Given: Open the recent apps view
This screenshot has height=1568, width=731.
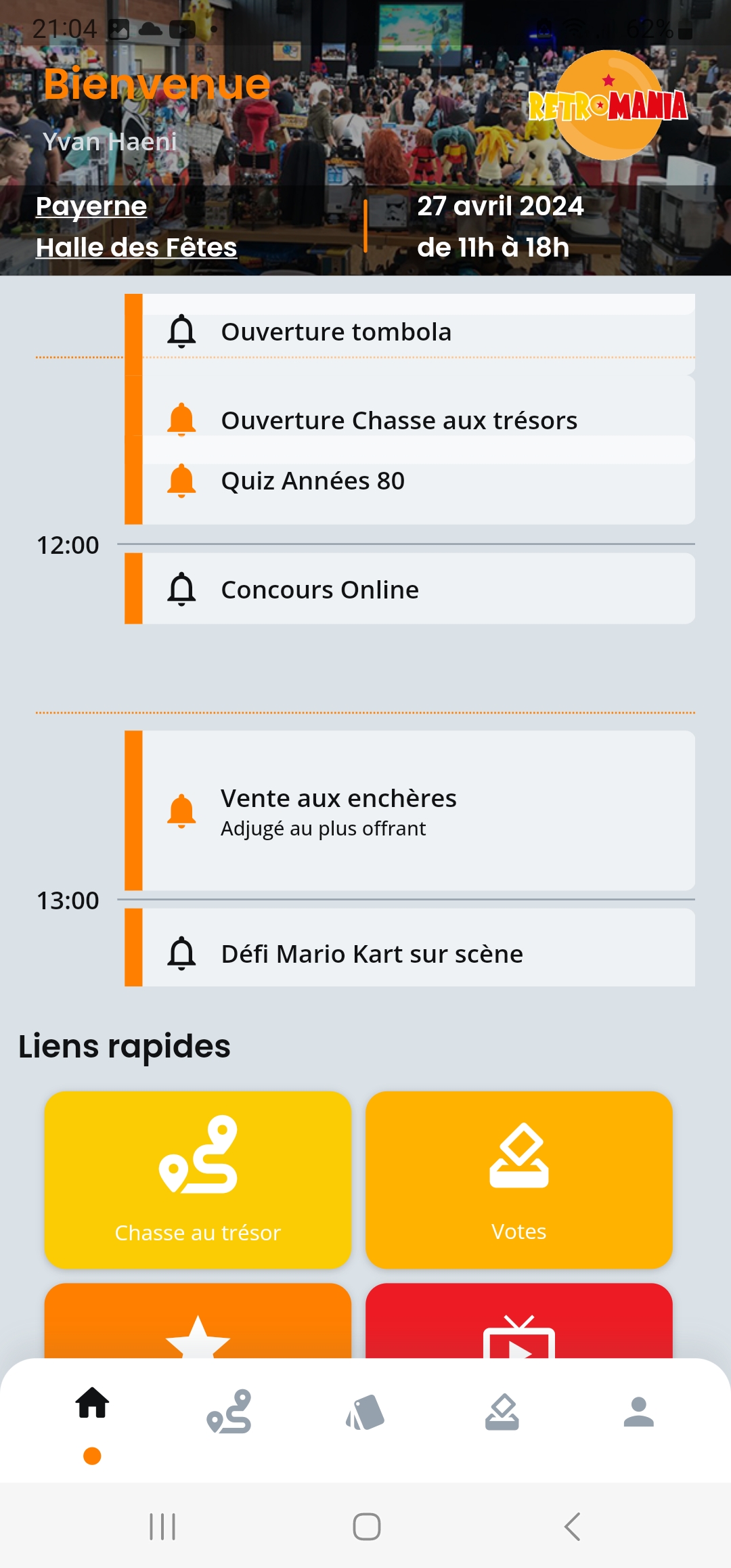Looking at the screenshot, I should [162, 1527].
